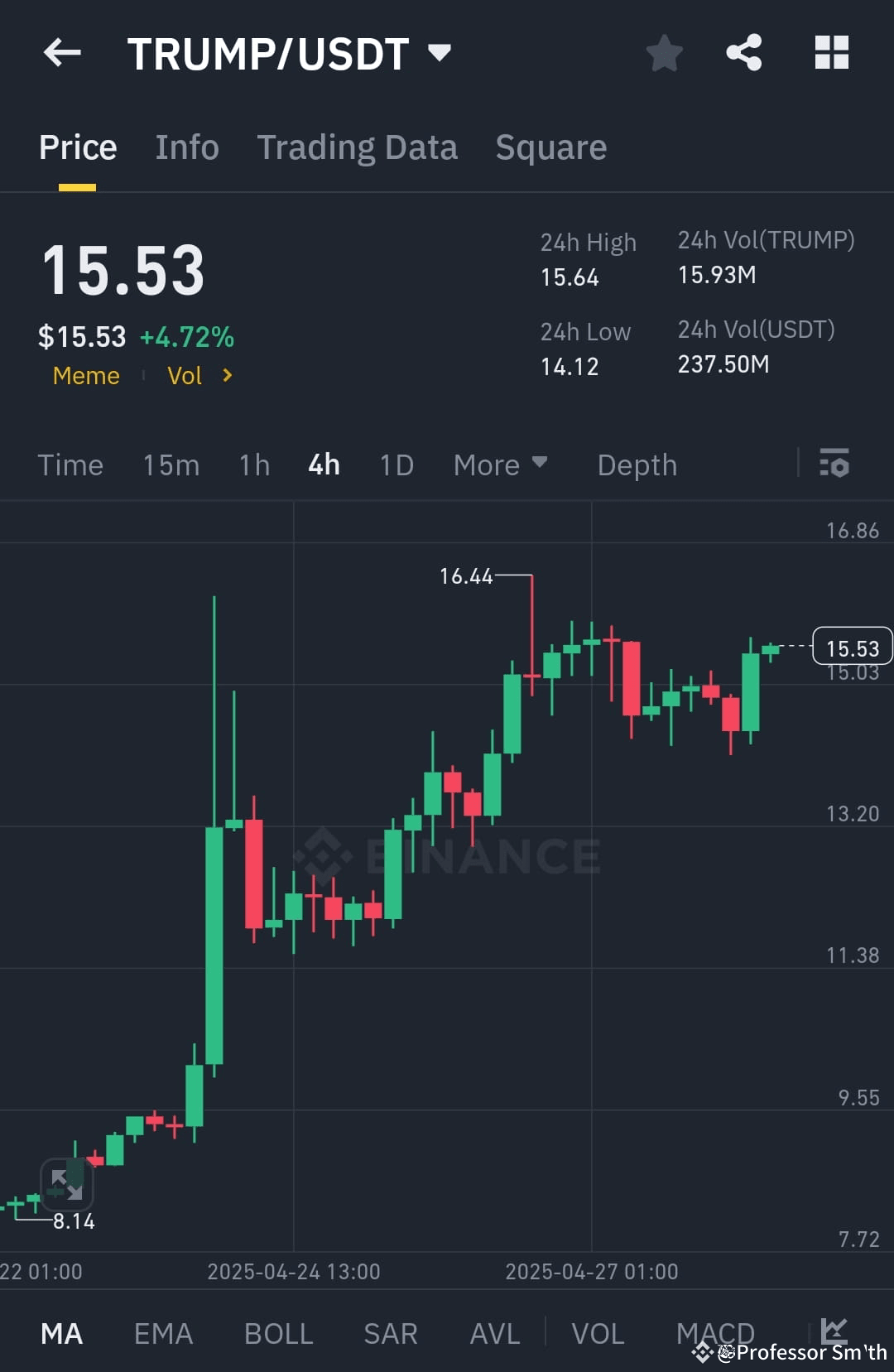Open the Depth view

tap(637, 465)
